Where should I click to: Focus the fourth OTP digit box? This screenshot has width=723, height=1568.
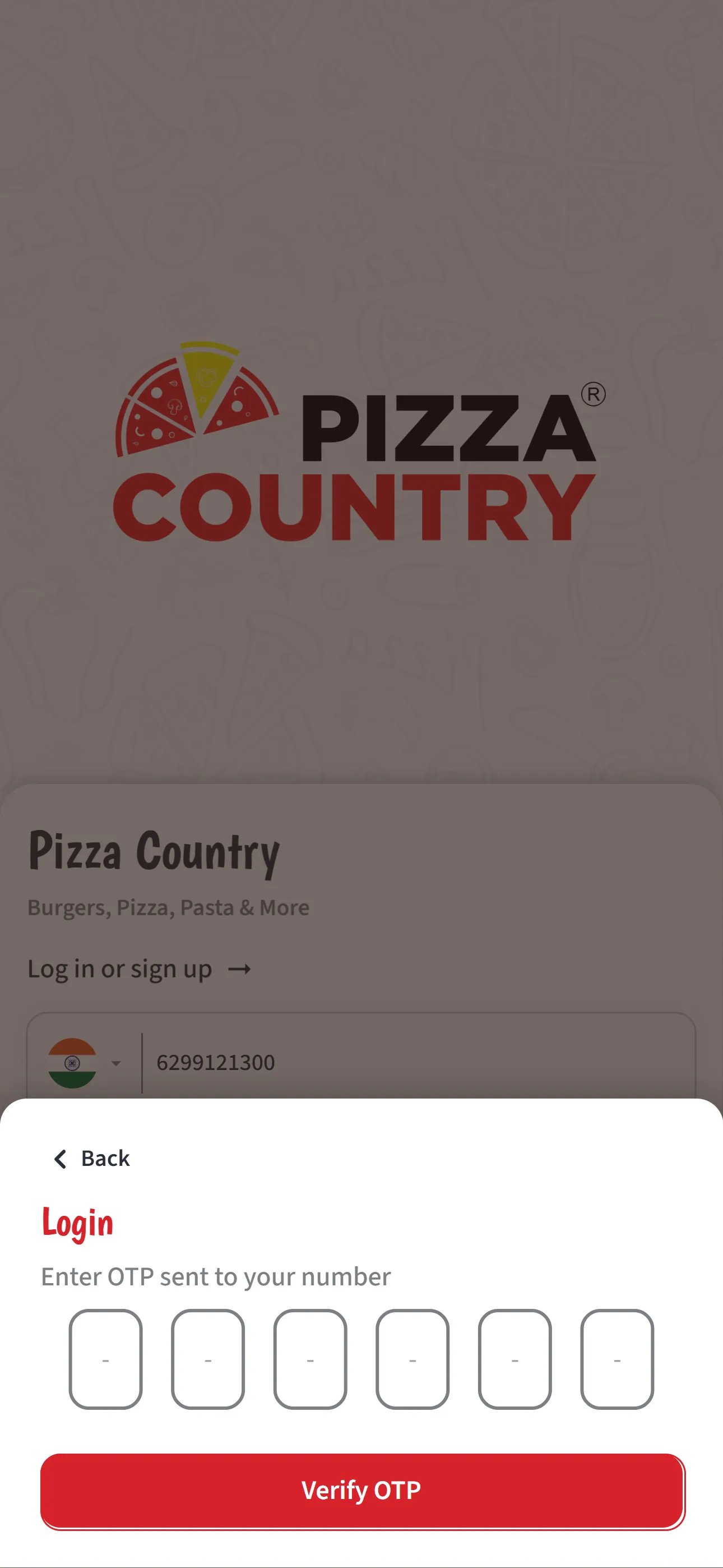tap(412, 1359)
